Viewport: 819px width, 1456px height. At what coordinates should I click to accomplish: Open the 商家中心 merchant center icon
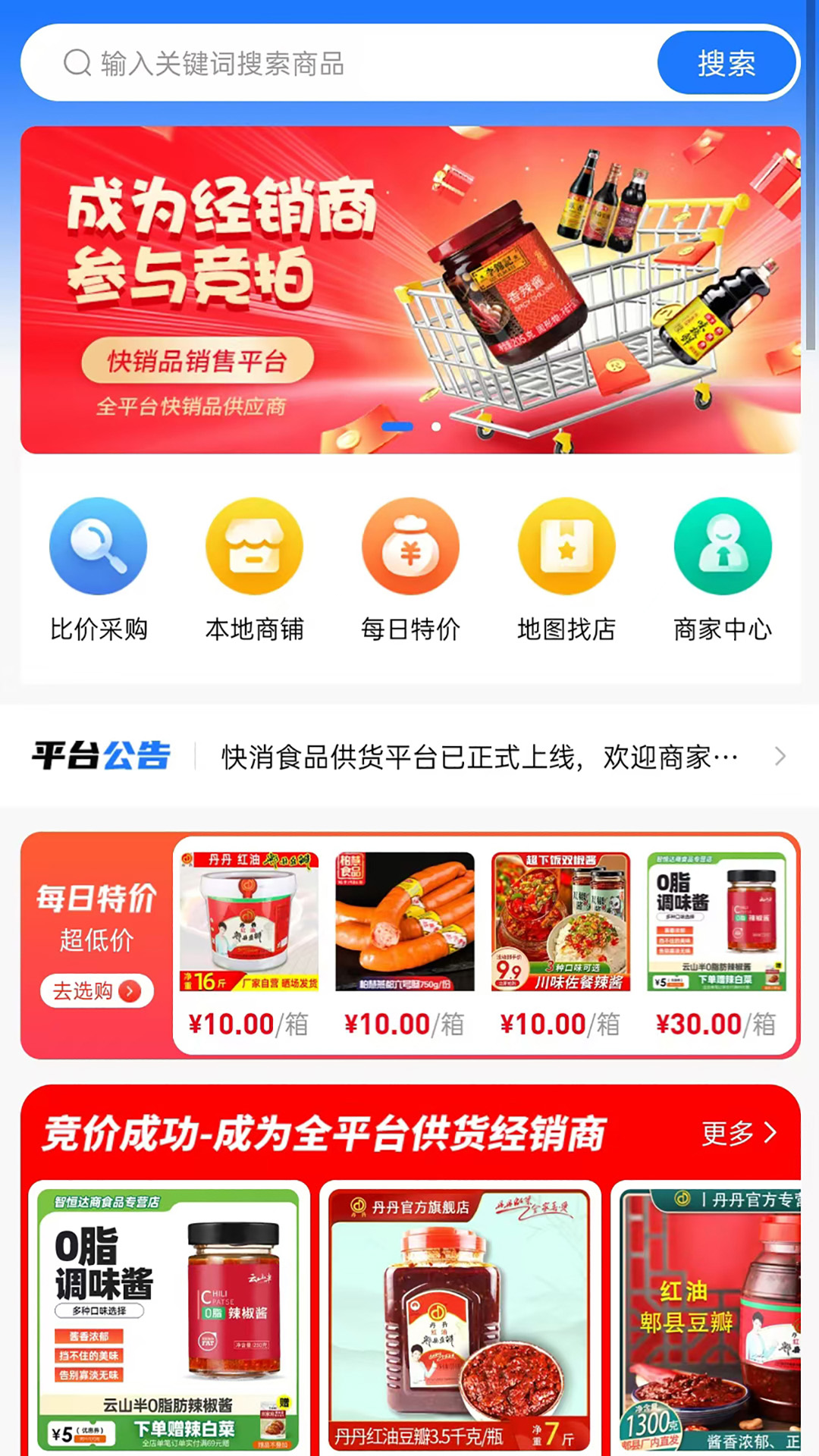pyautogui.click(x=721, y=546)
